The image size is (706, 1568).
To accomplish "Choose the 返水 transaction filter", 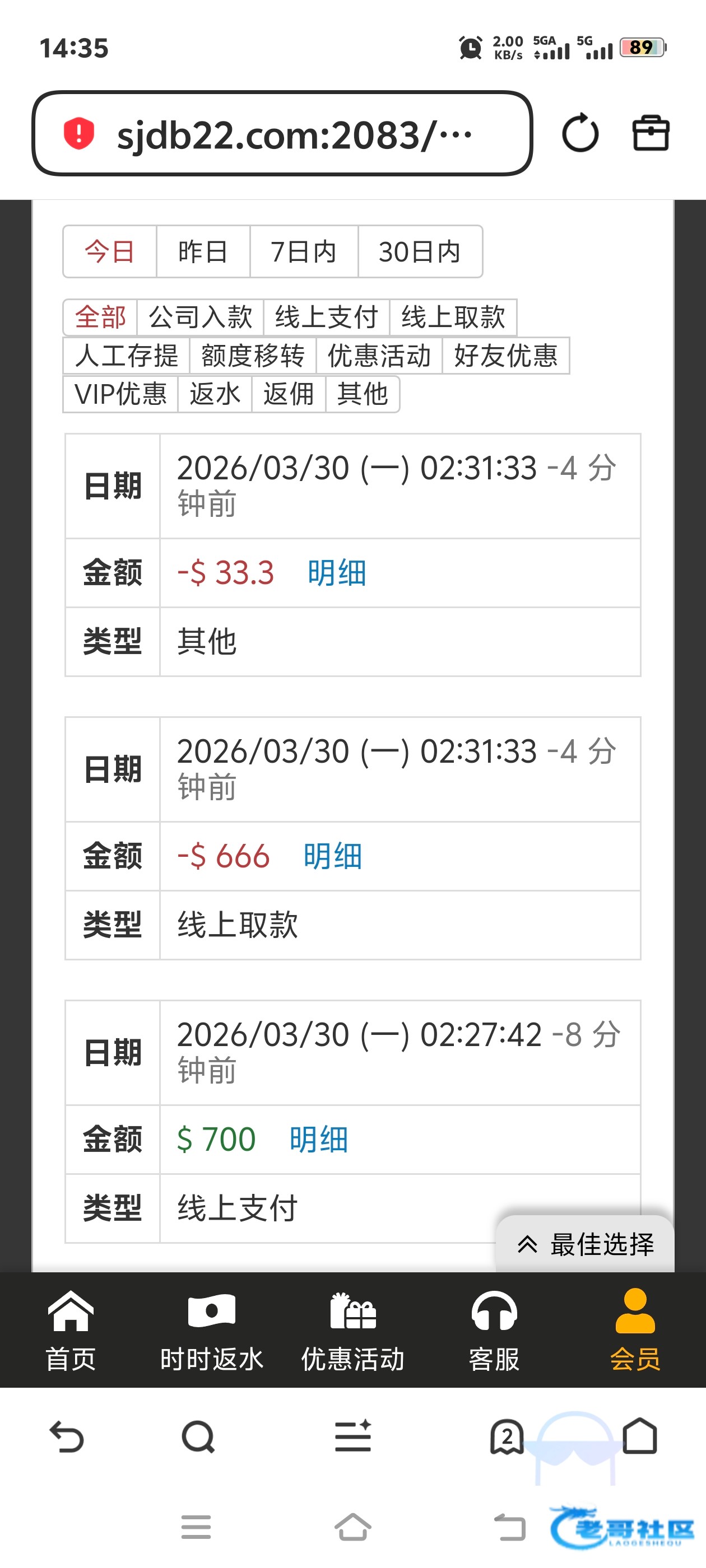I will pos(215,394).
